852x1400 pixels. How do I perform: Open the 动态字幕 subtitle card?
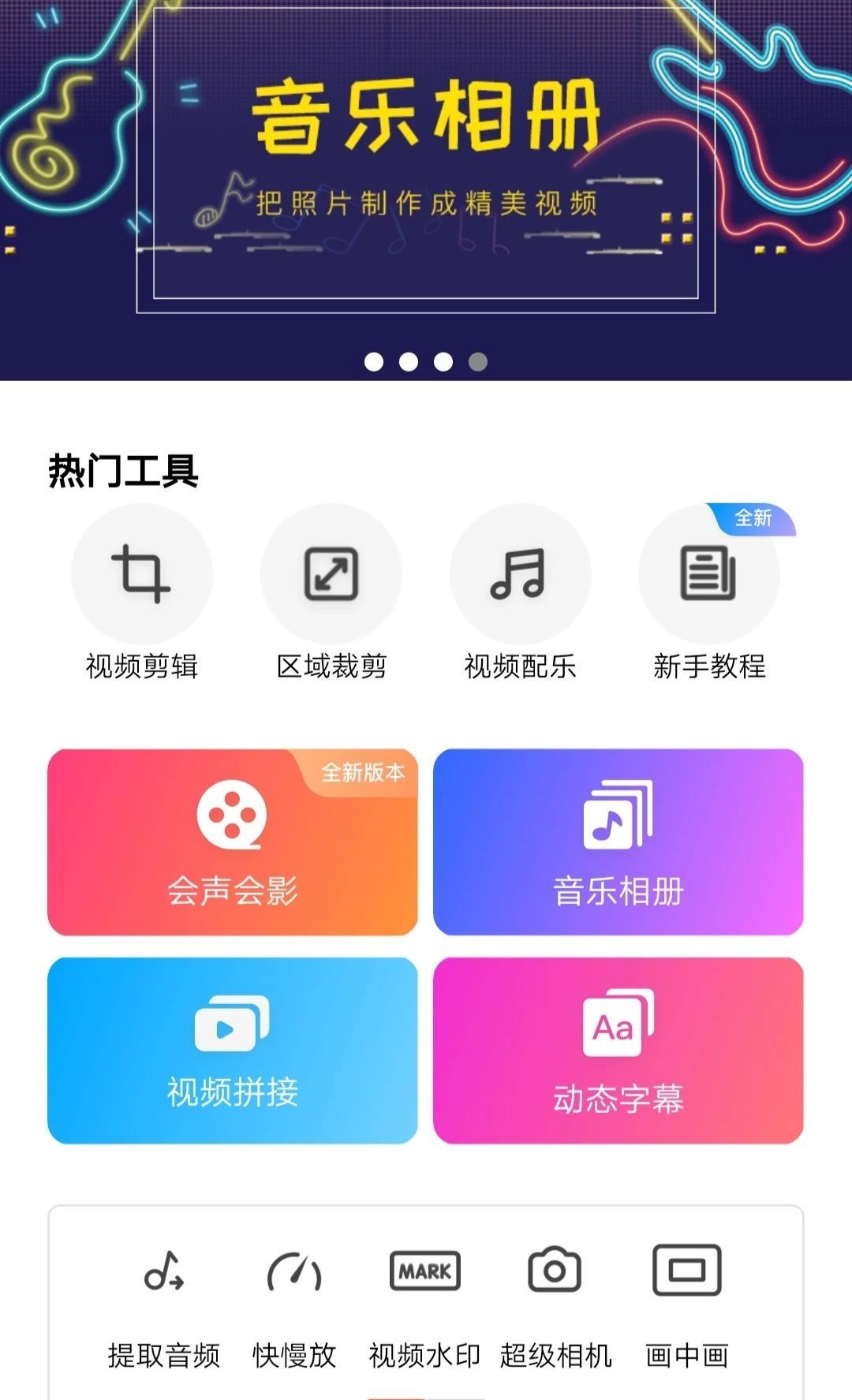tap(618, 1051)
